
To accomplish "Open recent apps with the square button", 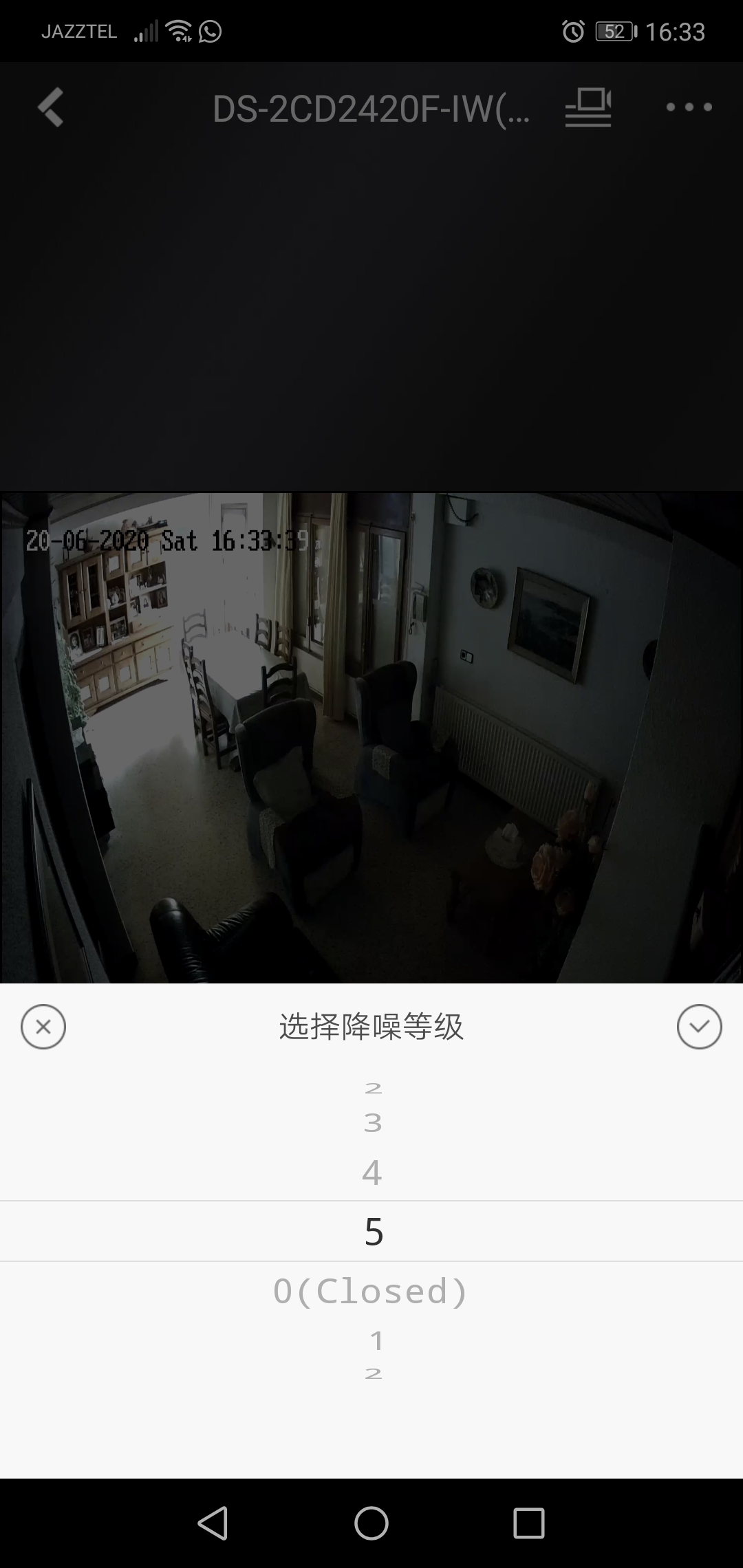I will click(x=530, y=1523).
